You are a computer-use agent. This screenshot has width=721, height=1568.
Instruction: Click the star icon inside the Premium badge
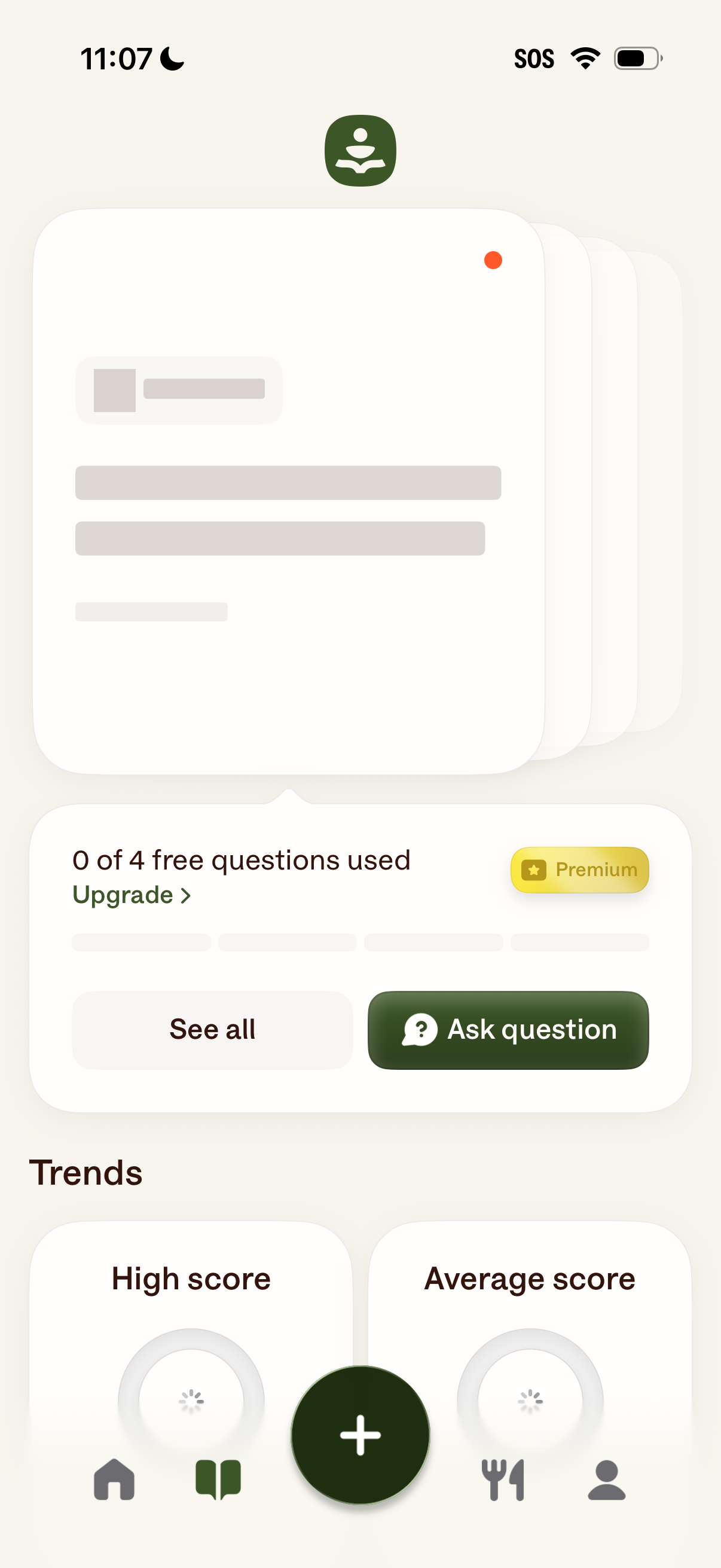click(x=534, y=870)
